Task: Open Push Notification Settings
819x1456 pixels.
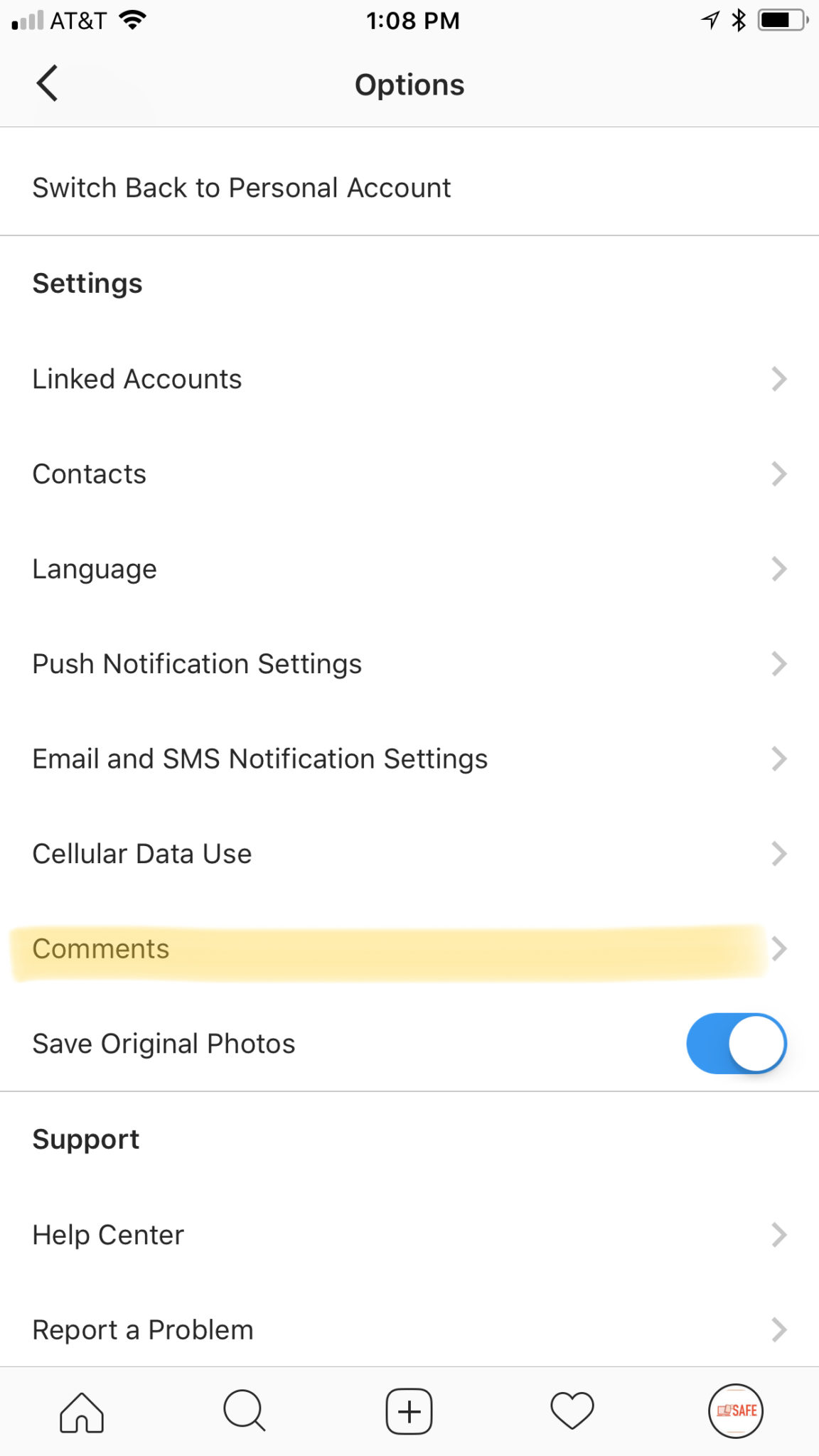Action: coord(409,664)
